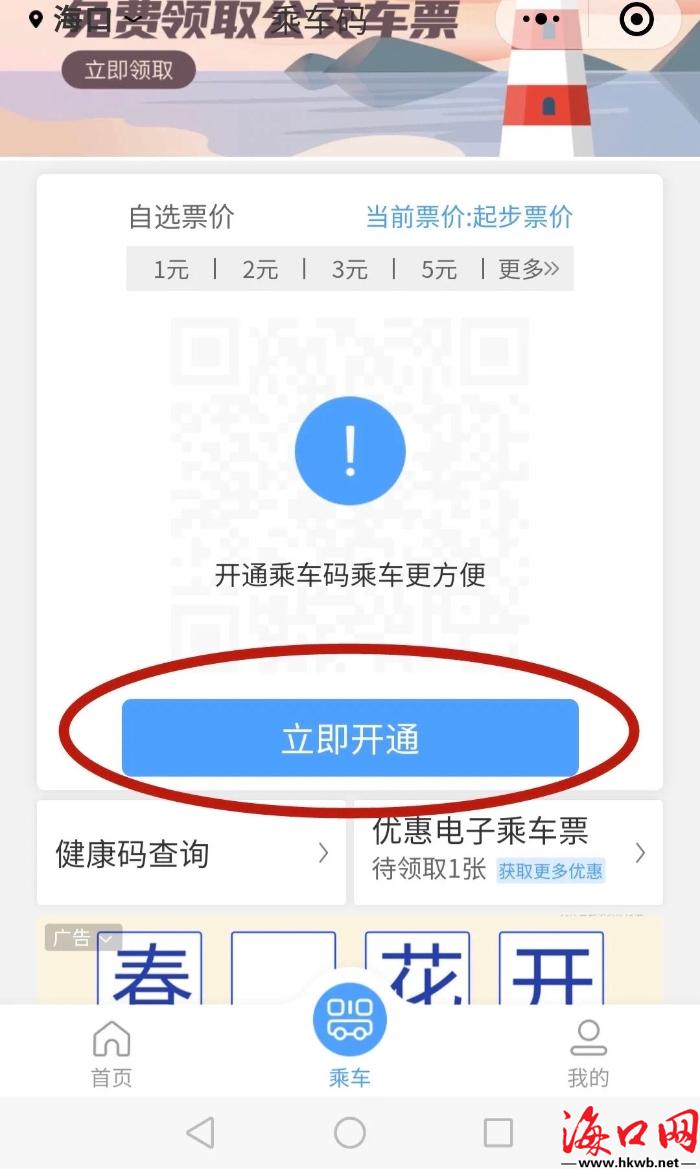Open 优惠电子乘车票 offers
Viewport: 700px width, 1169px height.
point(508,852)
